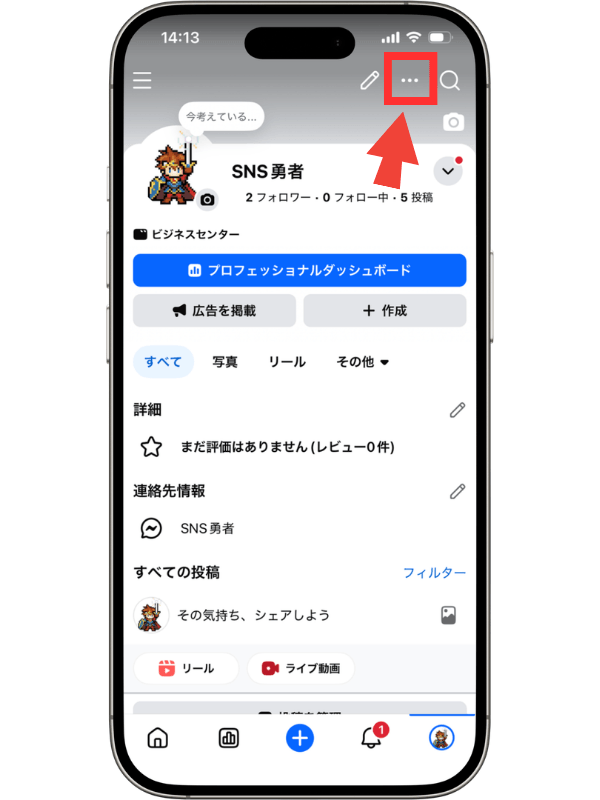
Task: Open the フィルター link for posts
Action: pos(434,573)
